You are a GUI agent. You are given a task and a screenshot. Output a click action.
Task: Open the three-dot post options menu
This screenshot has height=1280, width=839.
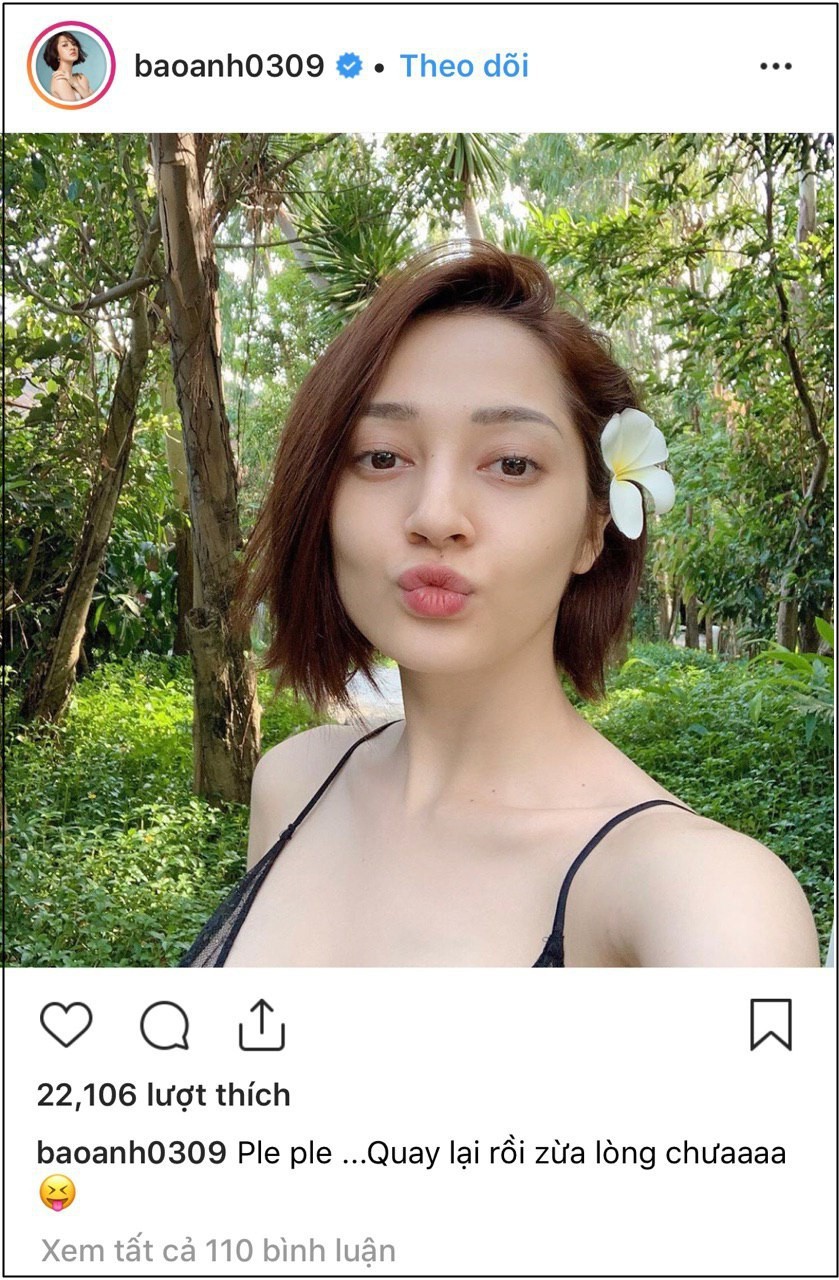pyautogui.click(x=775, y=66)
